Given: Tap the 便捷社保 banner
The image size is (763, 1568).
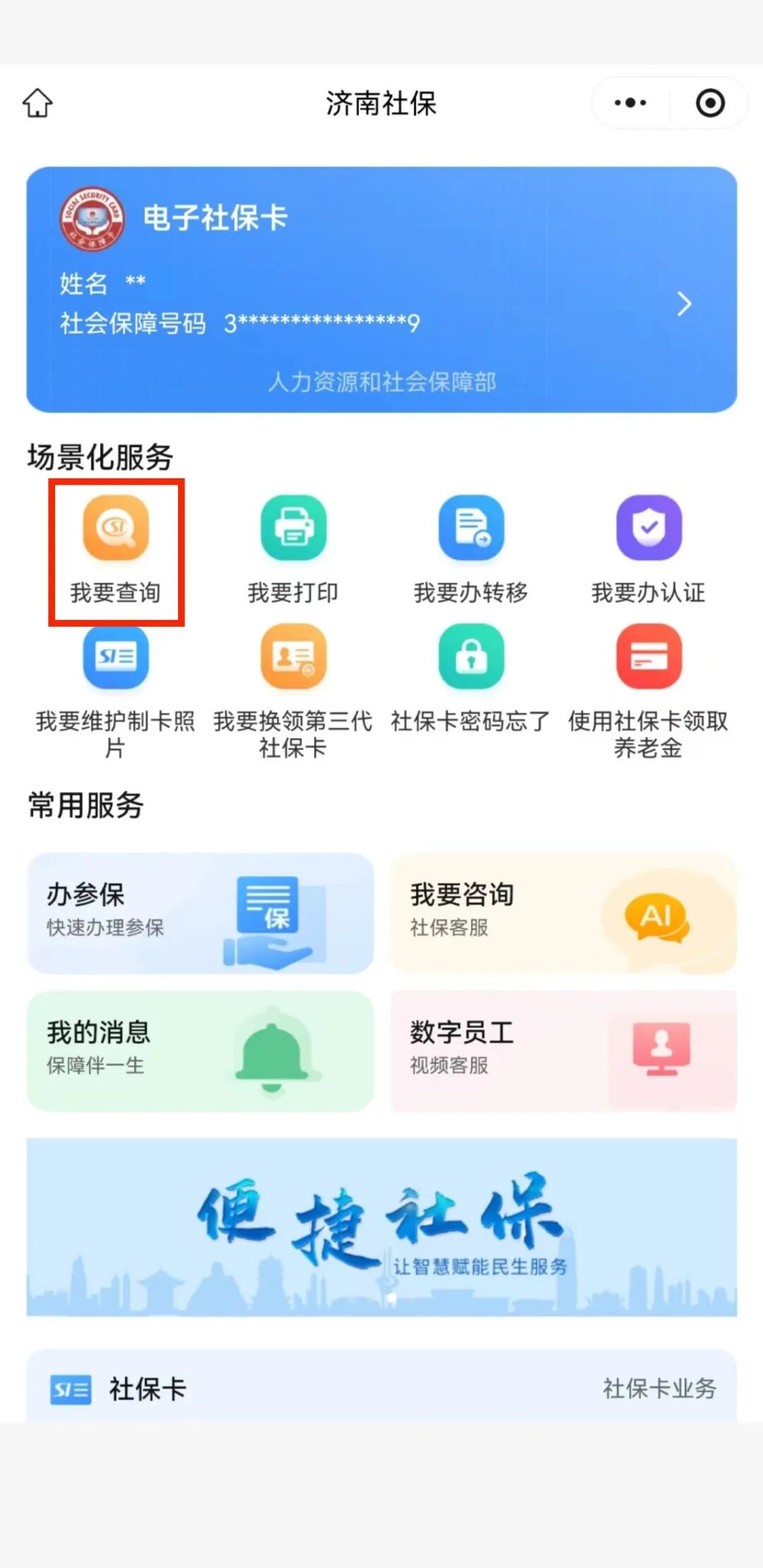Looking at the screenshot, I should [x=381, y=1227].
